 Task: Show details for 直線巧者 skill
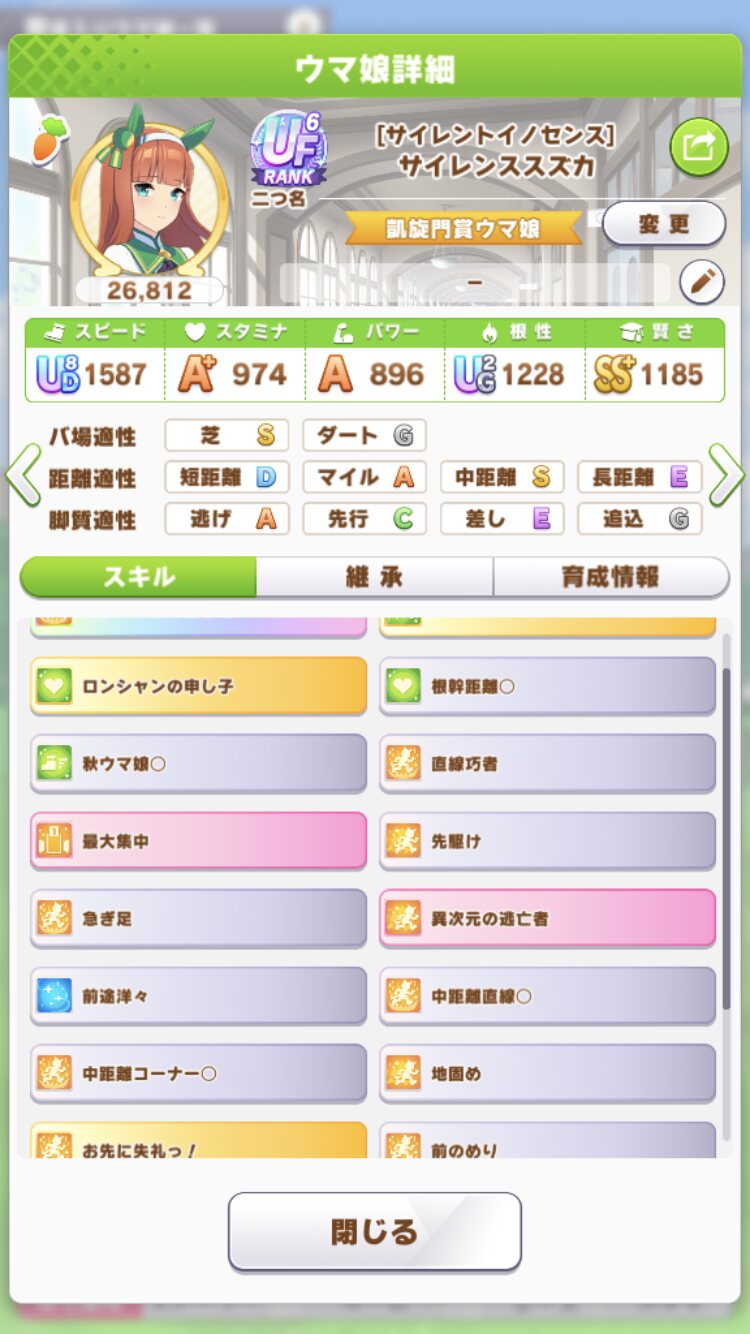547,764
